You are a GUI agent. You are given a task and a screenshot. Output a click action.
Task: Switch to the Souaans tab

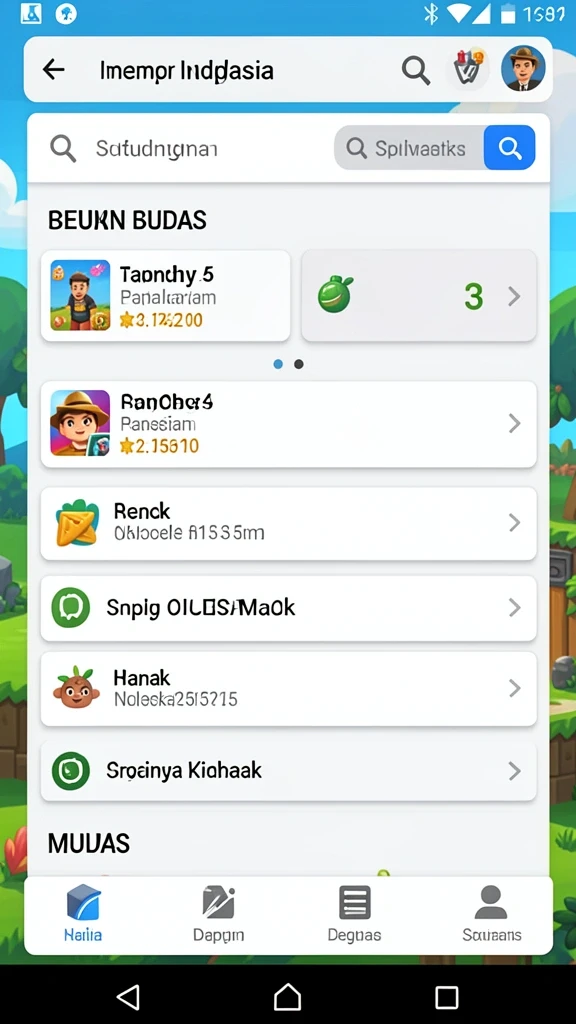pyautogui.click(x=492, y=914)
